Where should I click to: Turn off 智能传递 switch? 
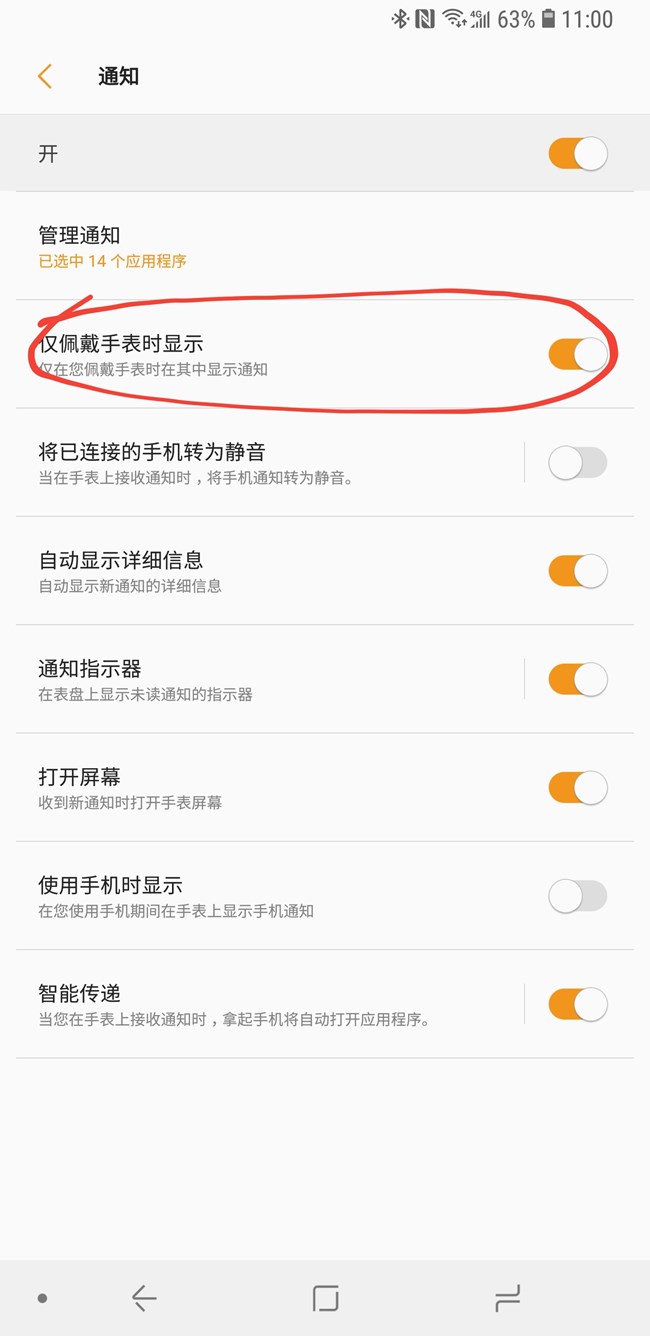[577, 1004]
